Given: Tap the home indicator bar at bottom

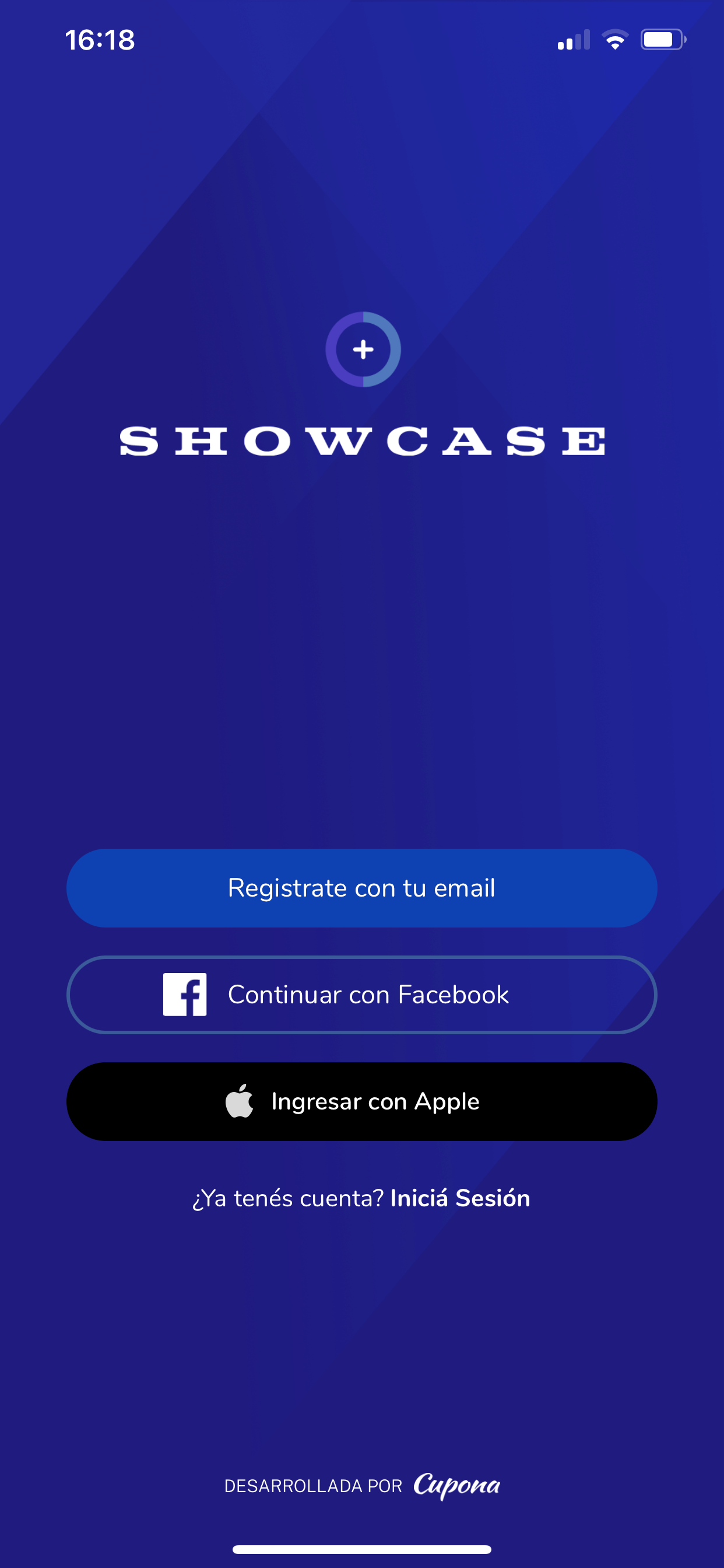Looking at the screenshot, I should [x=362, y=1550].
